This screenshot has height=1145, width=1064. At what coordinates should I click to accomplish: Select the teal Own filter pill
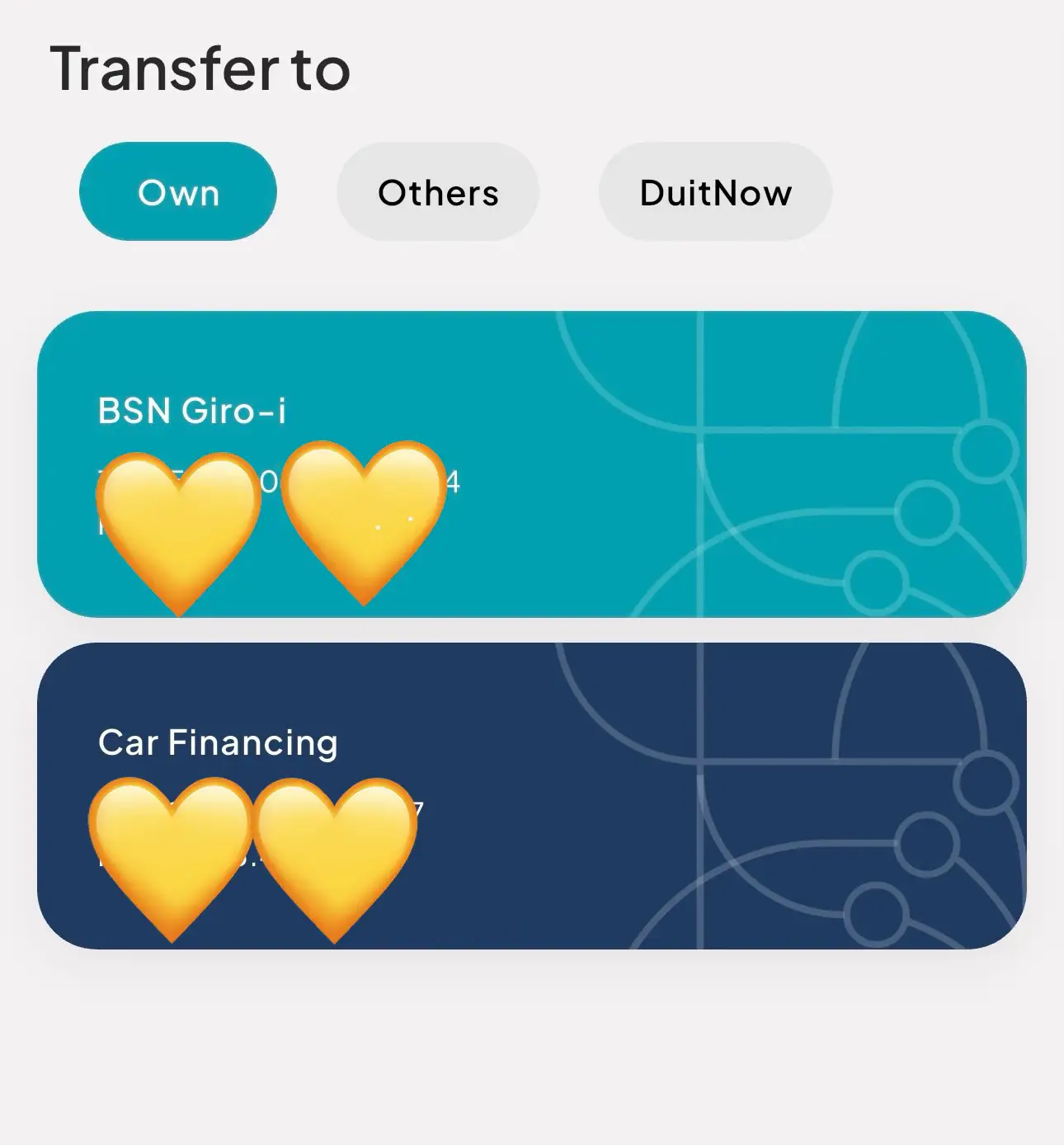(178, 192)
